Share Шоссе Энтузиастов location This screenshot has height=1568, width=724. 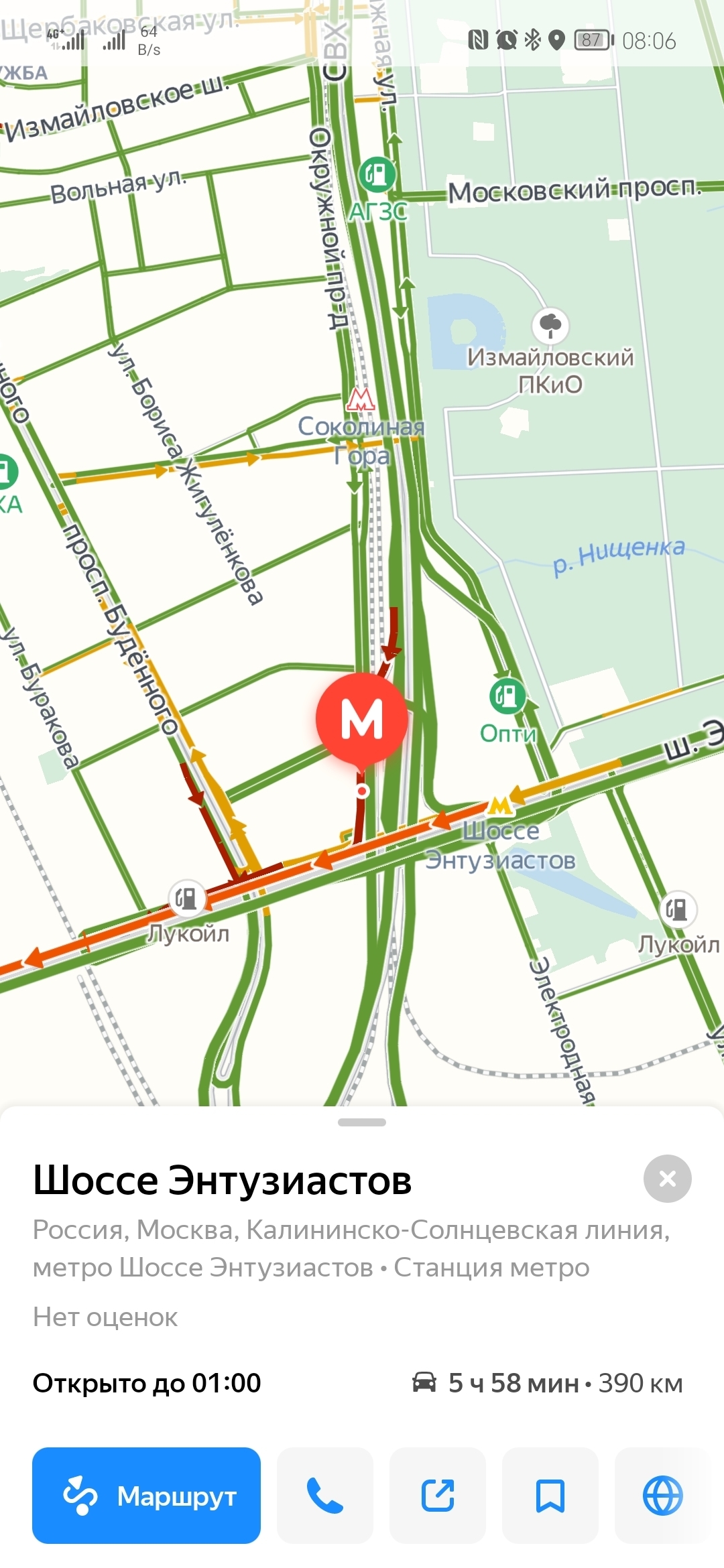pyautogui.click(x=437, y=1495)
